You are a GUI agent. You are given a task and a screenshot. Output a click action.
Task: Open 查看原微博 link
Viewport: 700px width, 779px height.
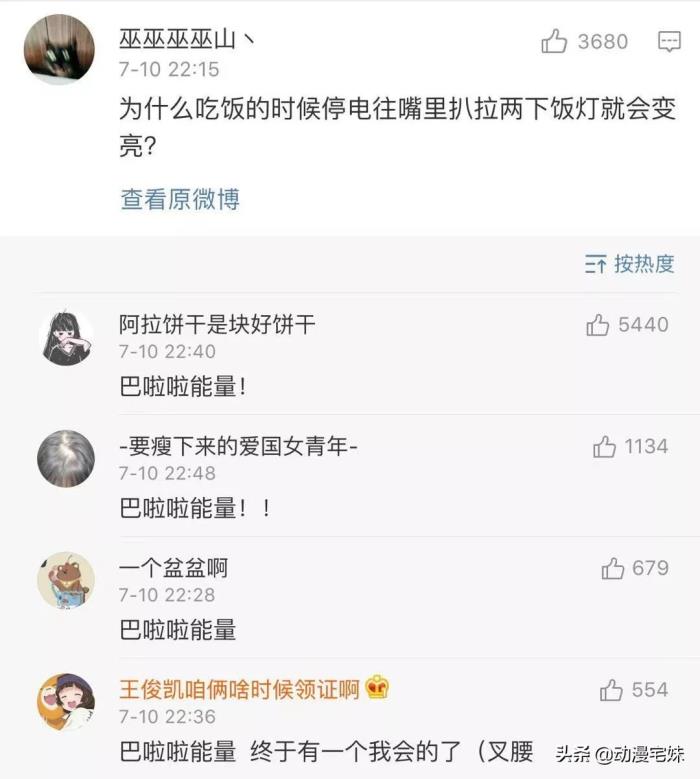click(x=180, y=199)
